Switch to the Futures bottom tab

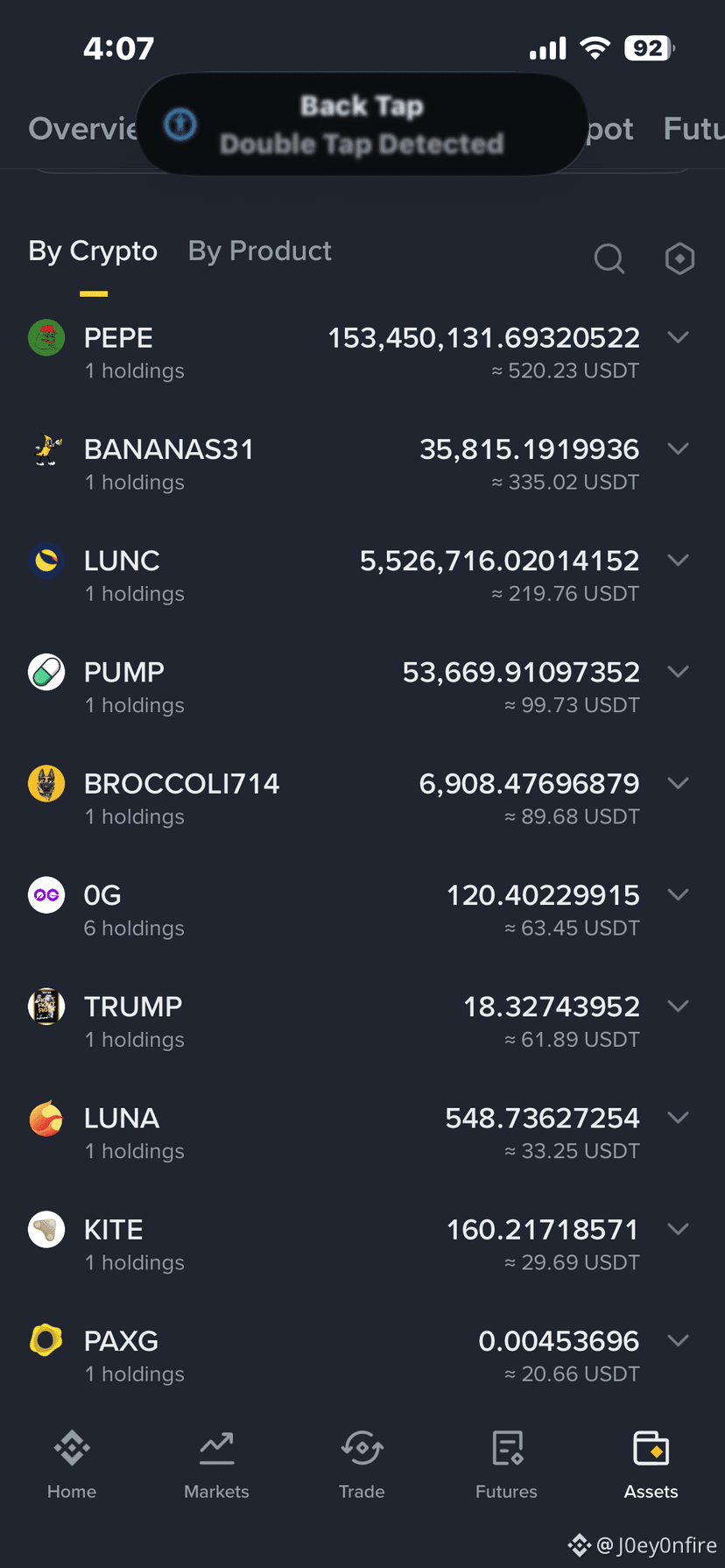[x=506, y=1465]
